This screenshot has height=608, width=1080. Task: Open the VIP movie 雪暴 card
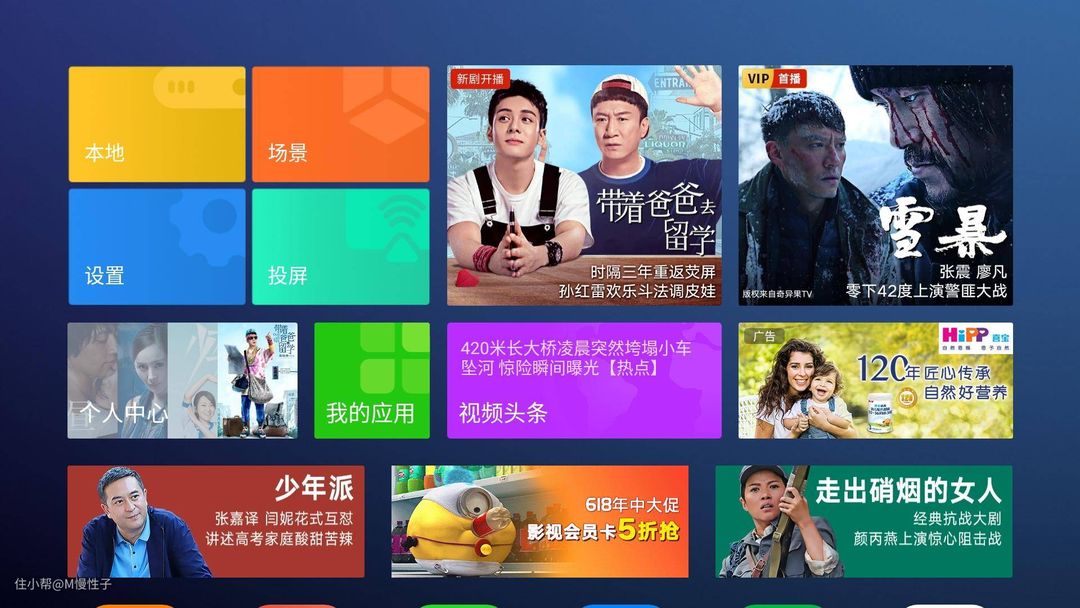point(875,185)
